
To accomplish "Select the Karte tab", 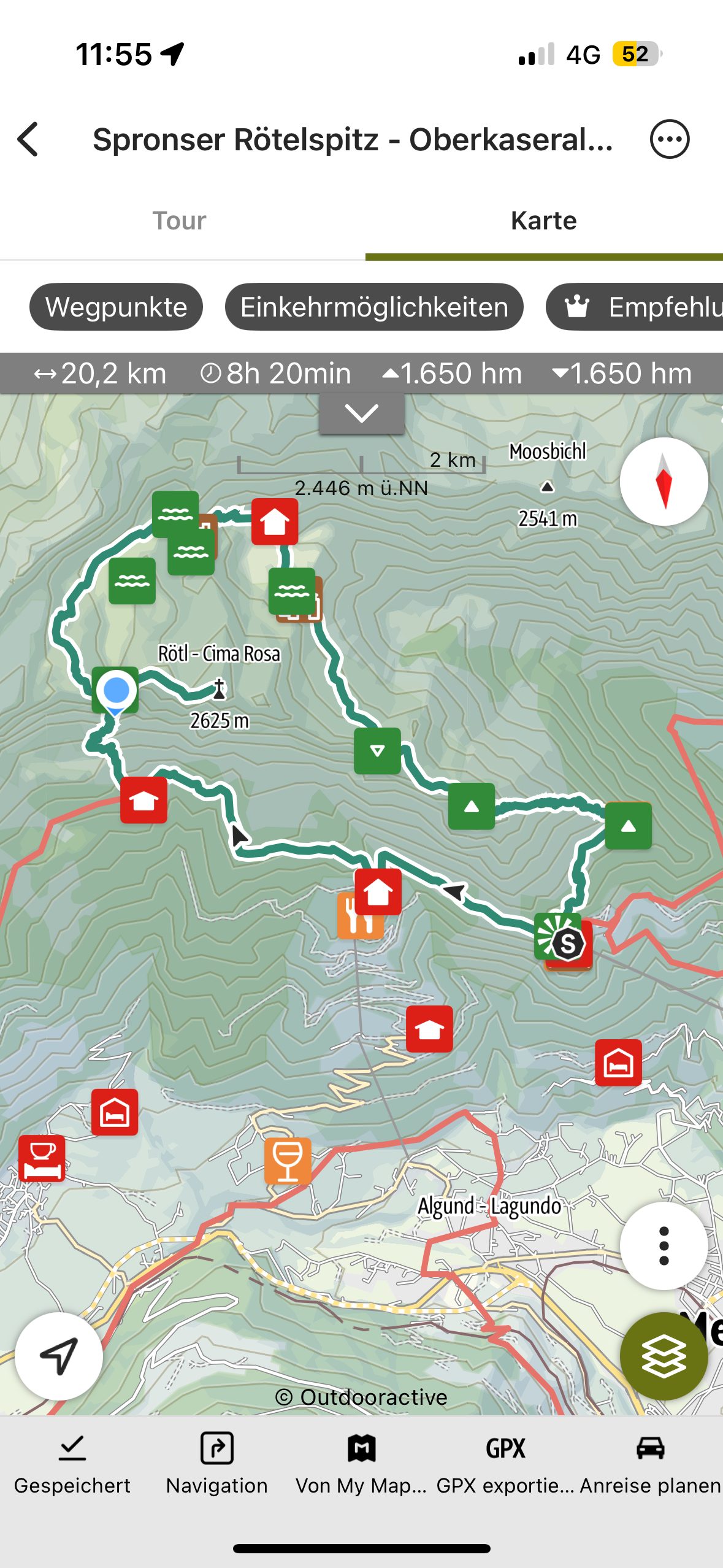I will click(x=543, y=221).
